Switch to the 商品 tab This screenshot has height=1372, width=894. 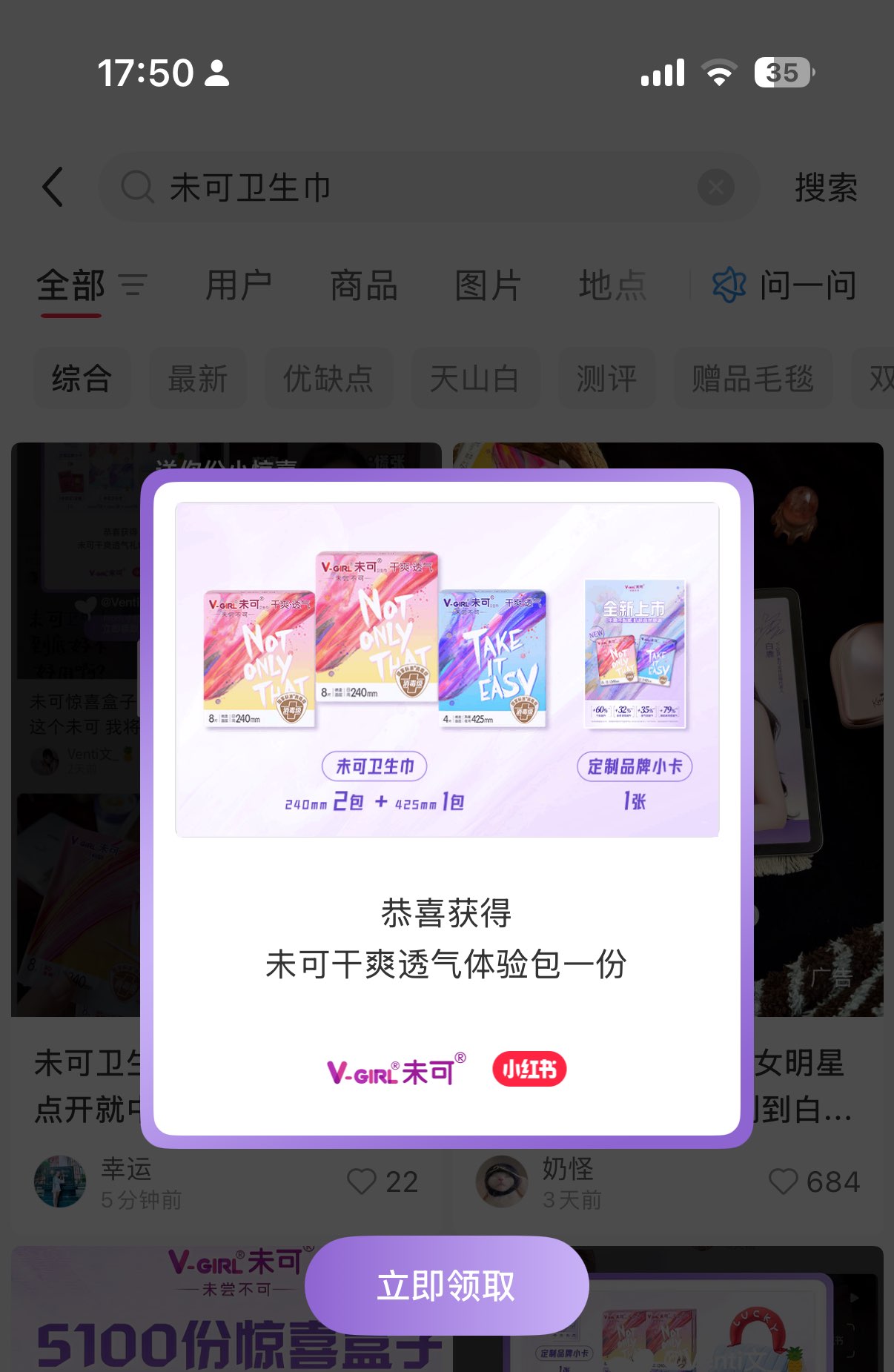click(363, 285)
